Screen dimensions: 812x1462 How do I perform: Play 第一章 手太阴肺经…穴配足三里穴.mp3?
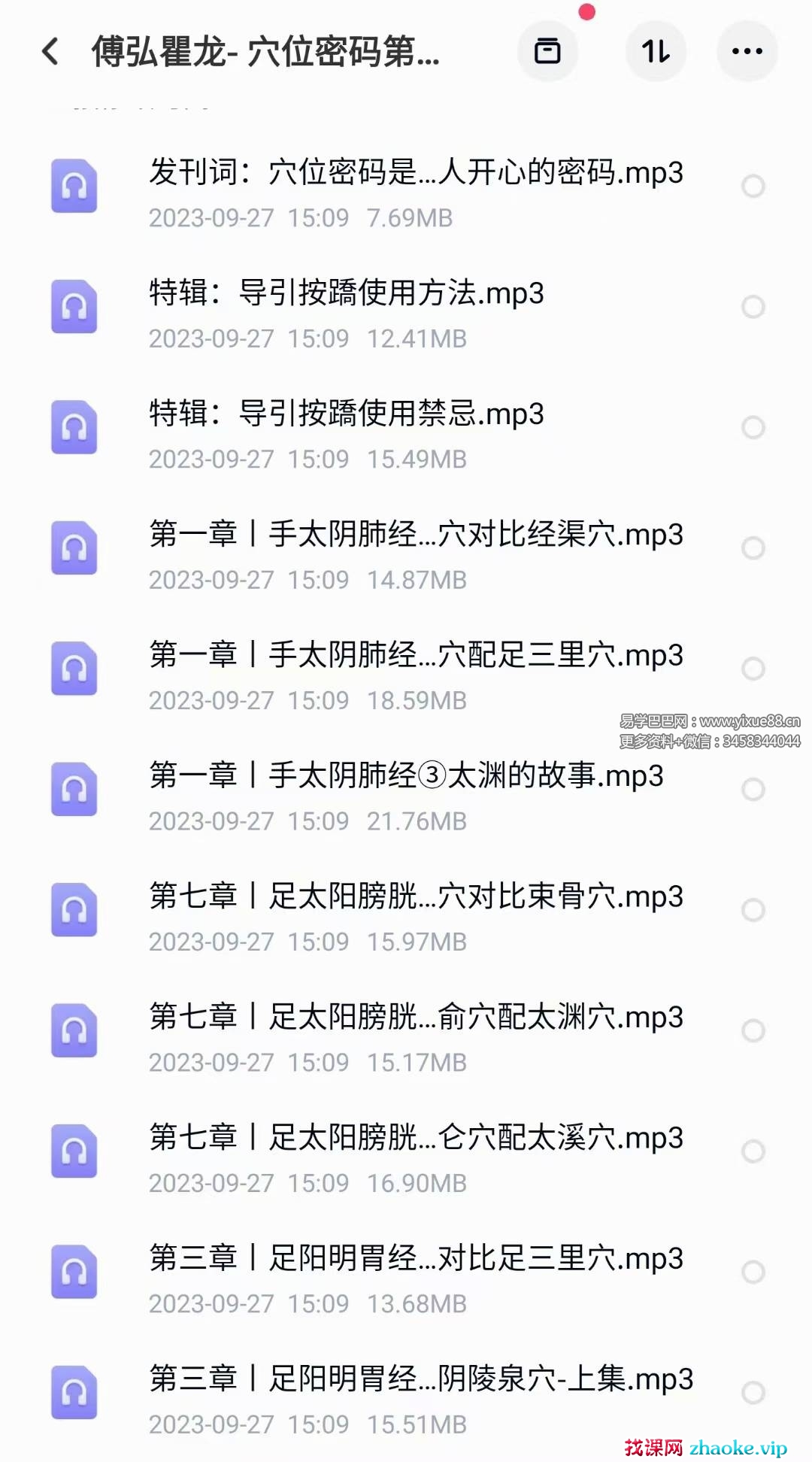[x=416, y=655]
